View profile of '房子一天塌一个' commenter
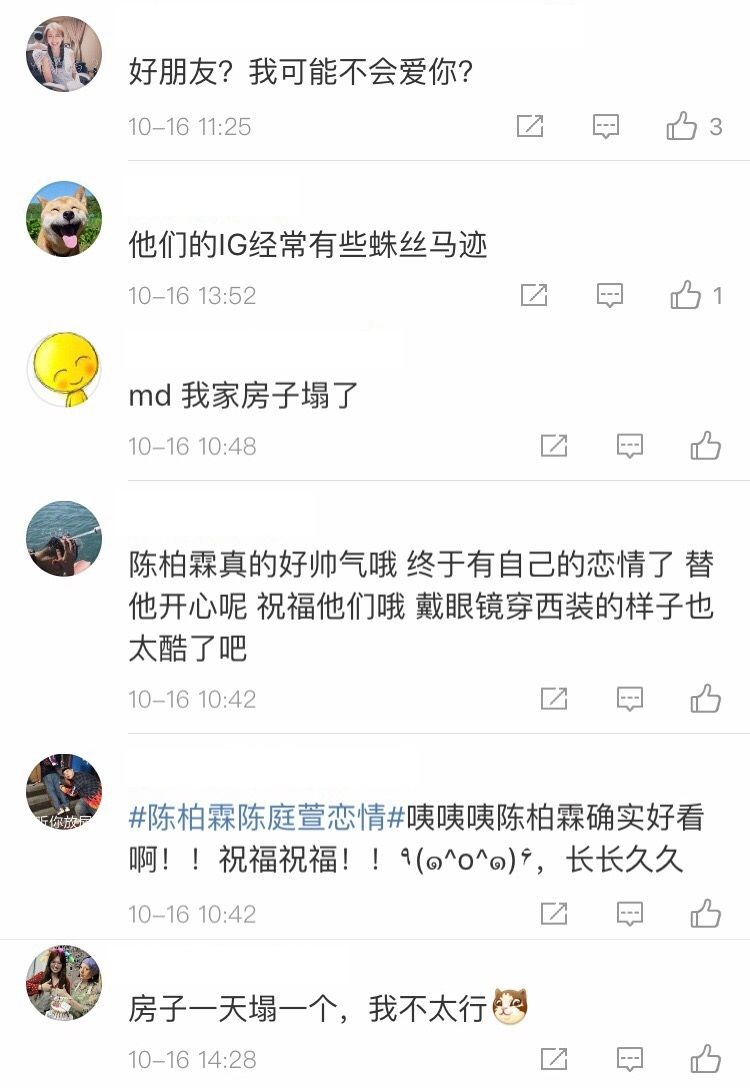Viewport: 750px width, 1088px height. pyautogui.click(x=64, y=983)
